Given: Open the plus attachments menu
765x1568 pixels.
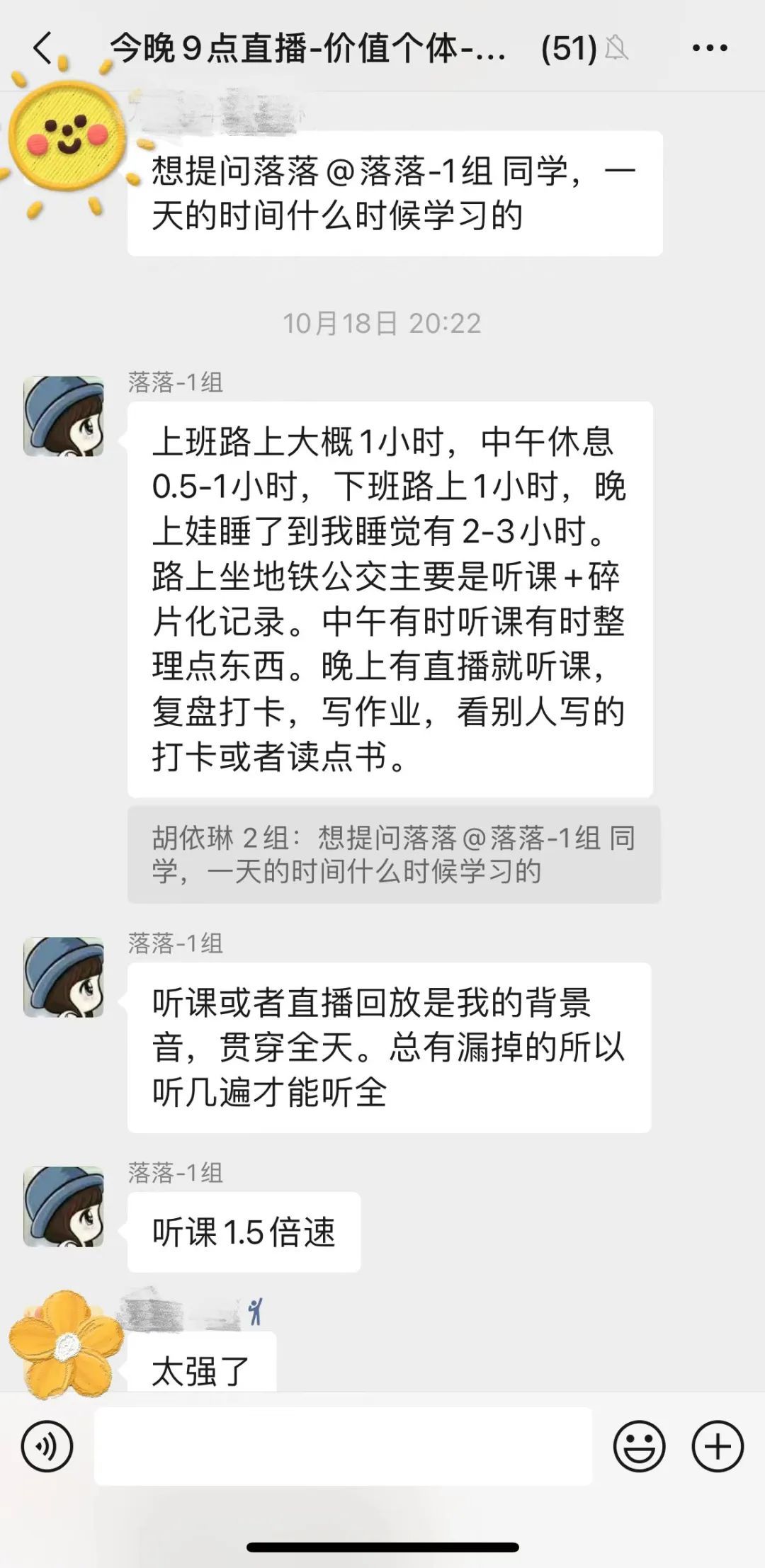Looking at the screenshot, I should (x=718, y=1446).
